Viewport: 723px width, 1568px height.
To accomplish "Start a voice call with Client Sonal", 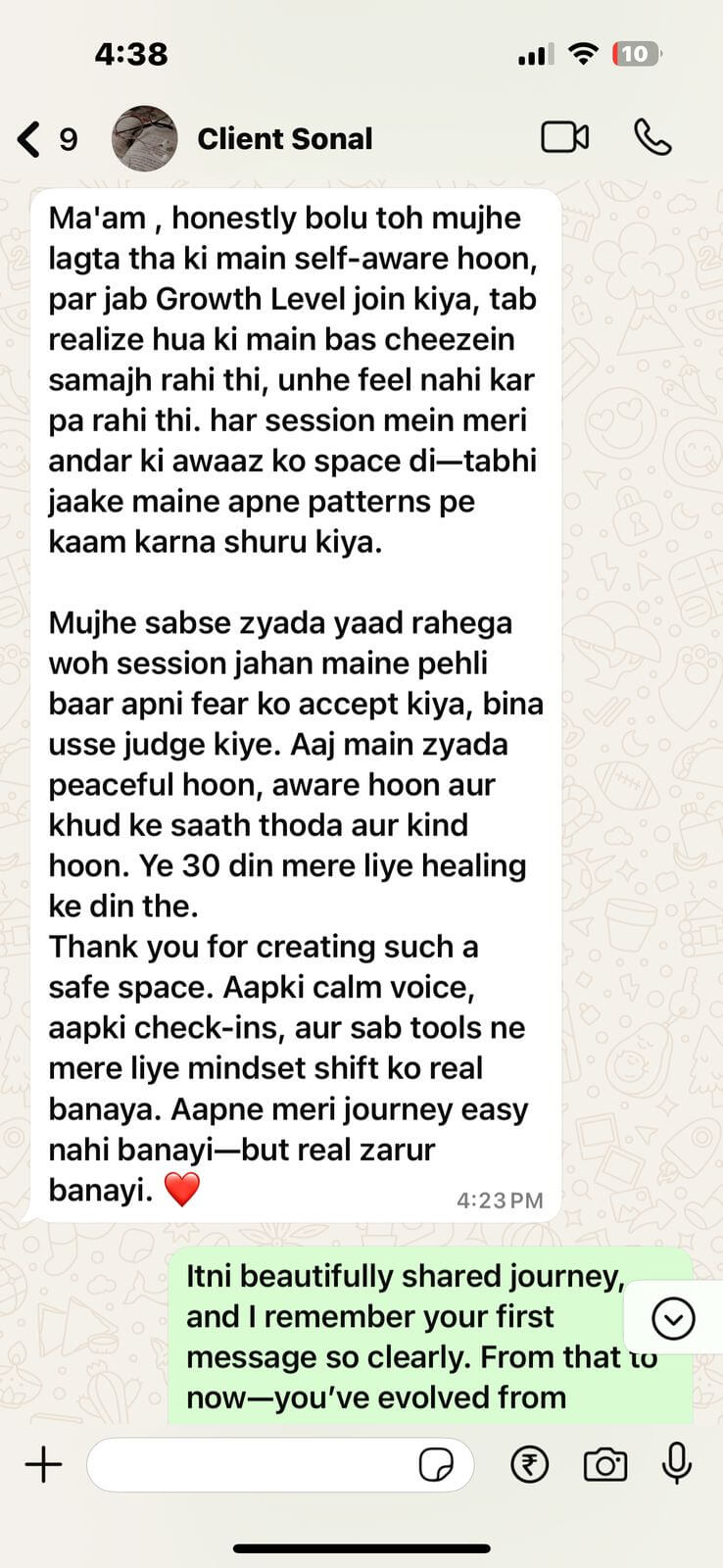I will (652, 138).
